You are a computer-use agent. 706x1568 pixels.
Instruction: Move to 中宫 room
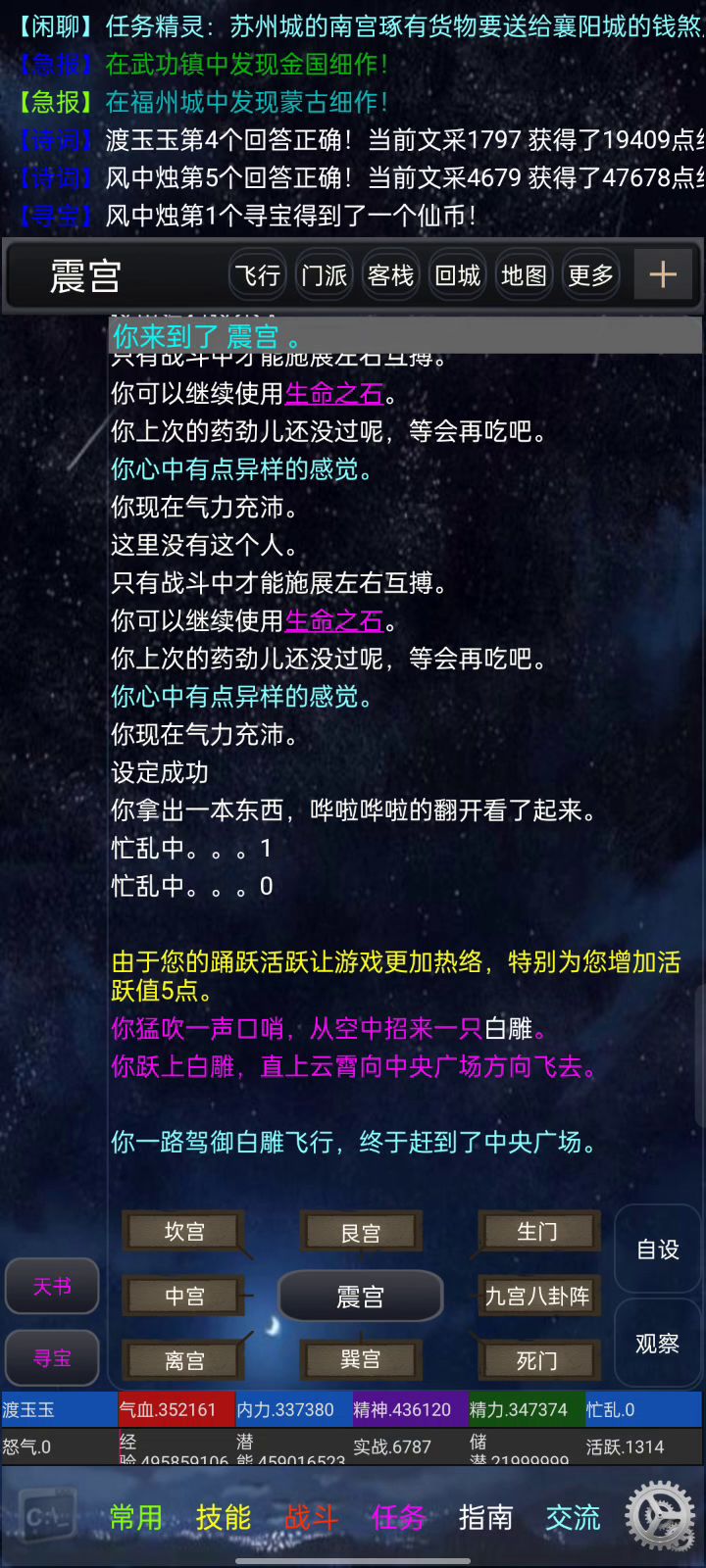[x=183, y=1296]
